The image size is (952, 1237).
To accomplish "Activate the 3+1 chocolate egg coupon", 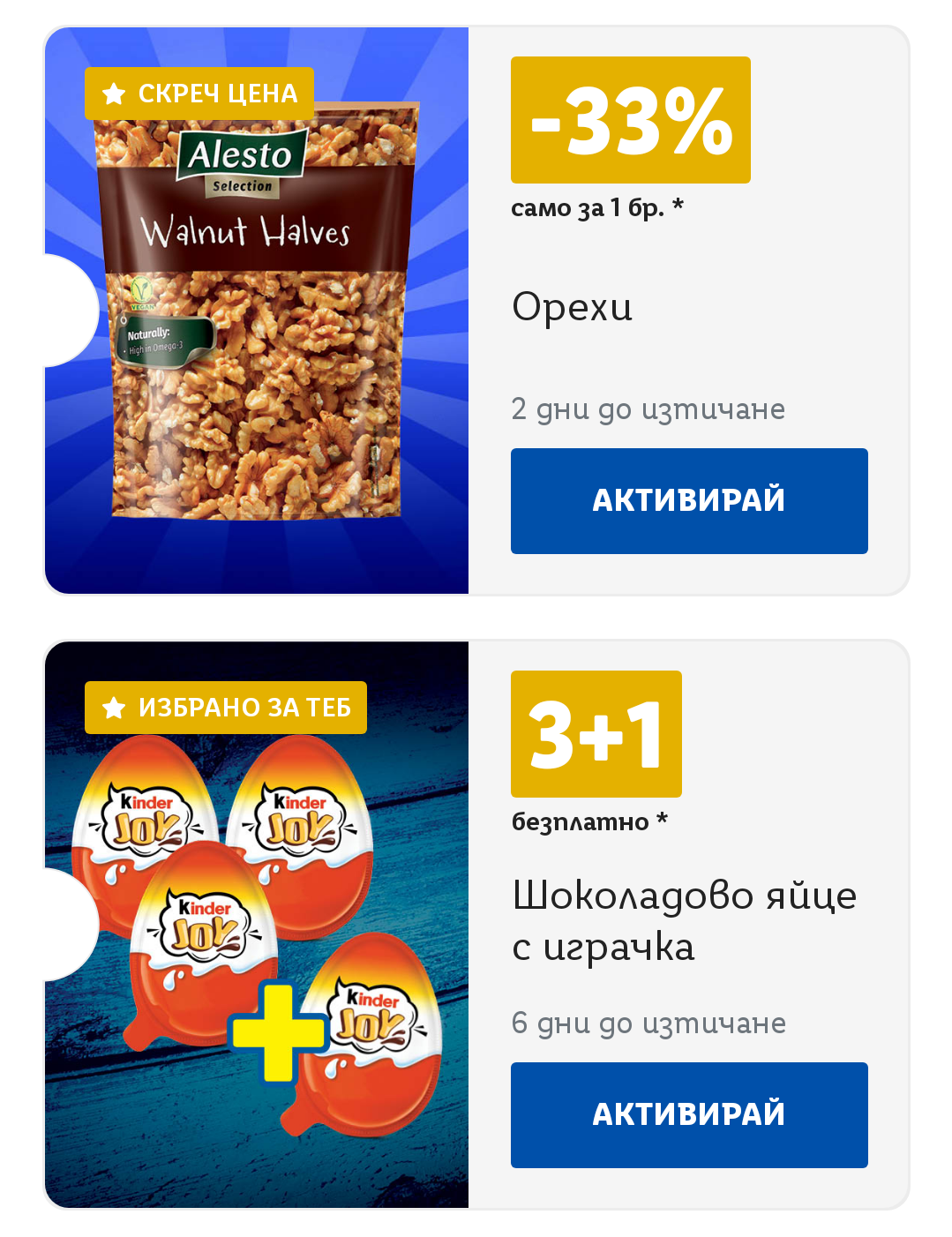I will click(x=688, y=1114).
